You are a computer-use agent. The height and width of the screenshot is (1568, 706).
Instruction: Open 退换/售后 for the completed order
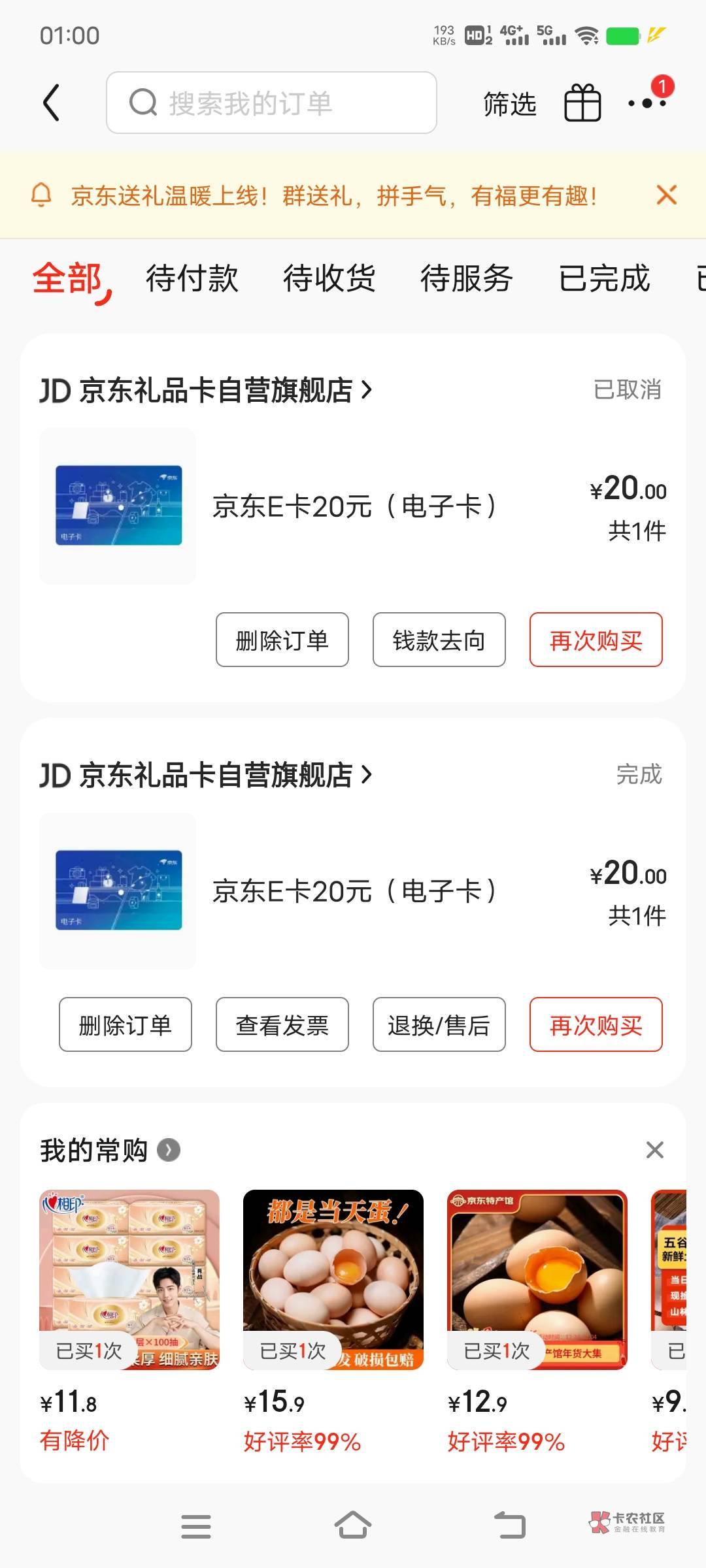(x=439, y=1025)
